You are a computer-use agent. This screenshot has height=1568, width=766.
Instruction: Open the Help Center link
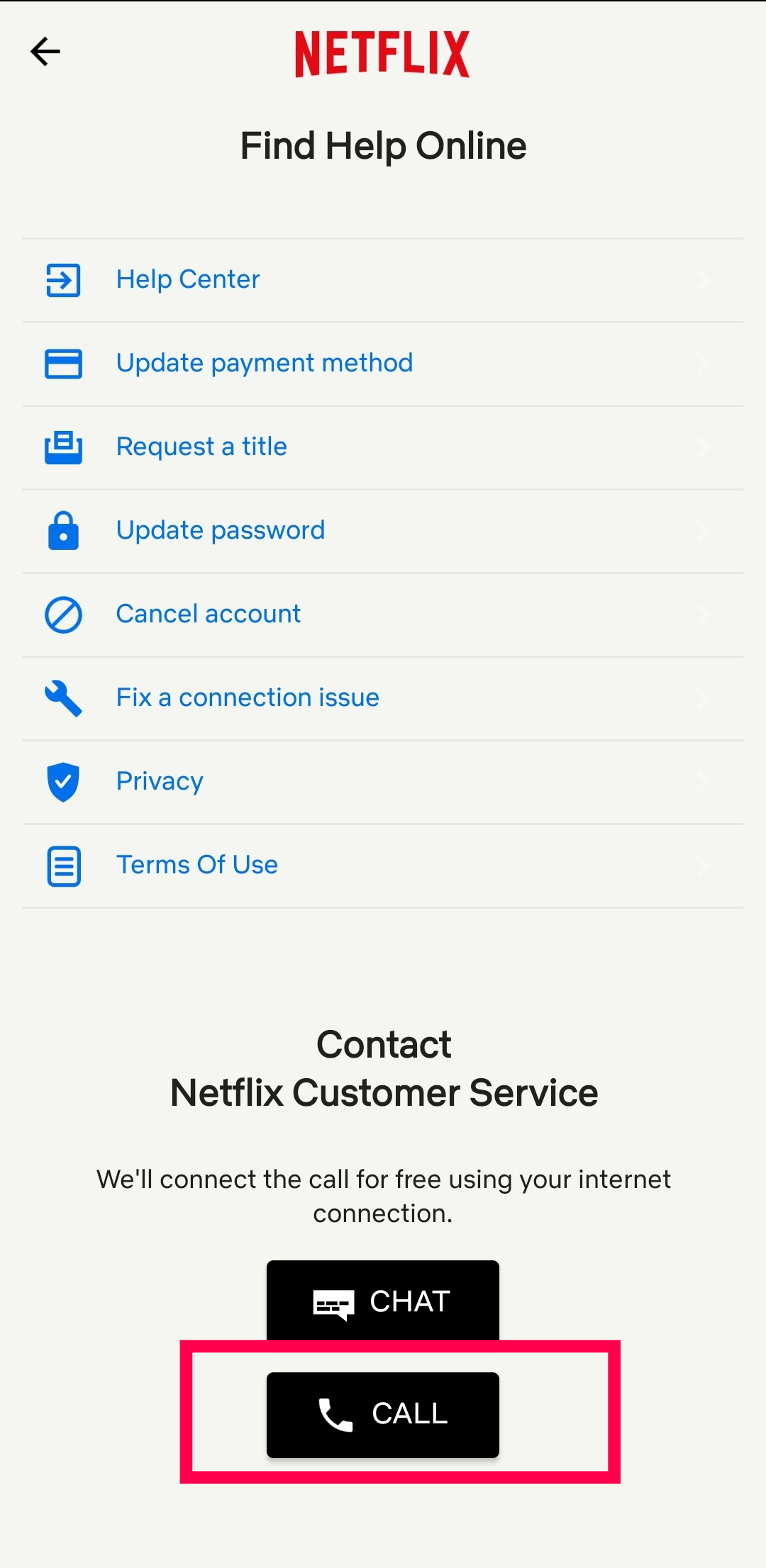tap(188, 280)
